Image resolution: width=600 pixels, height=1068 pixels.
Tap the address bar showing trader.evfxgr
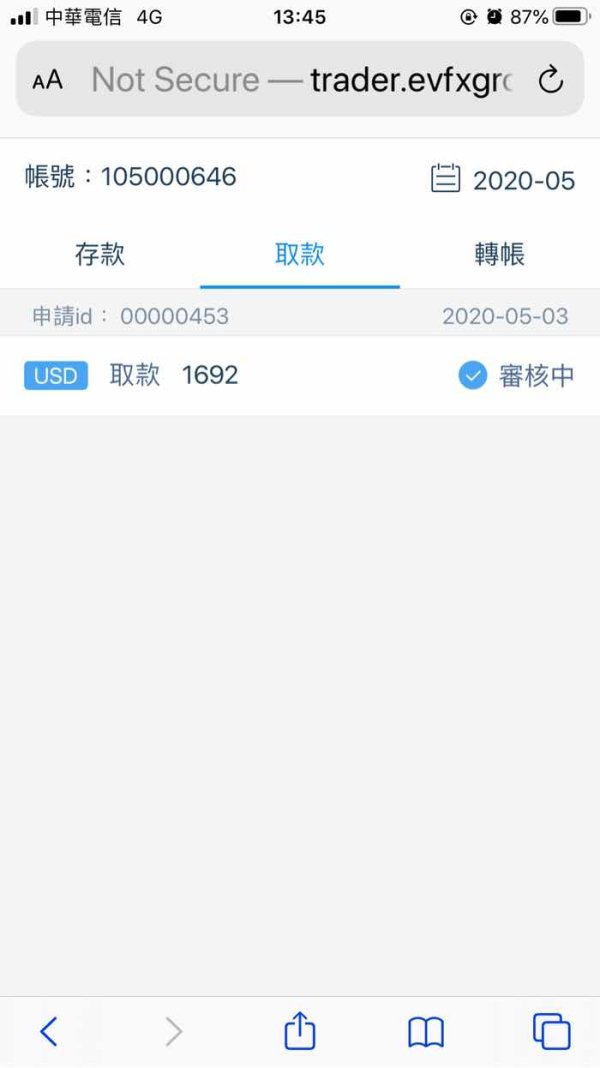pyautogui.click(x=301, y=80)
